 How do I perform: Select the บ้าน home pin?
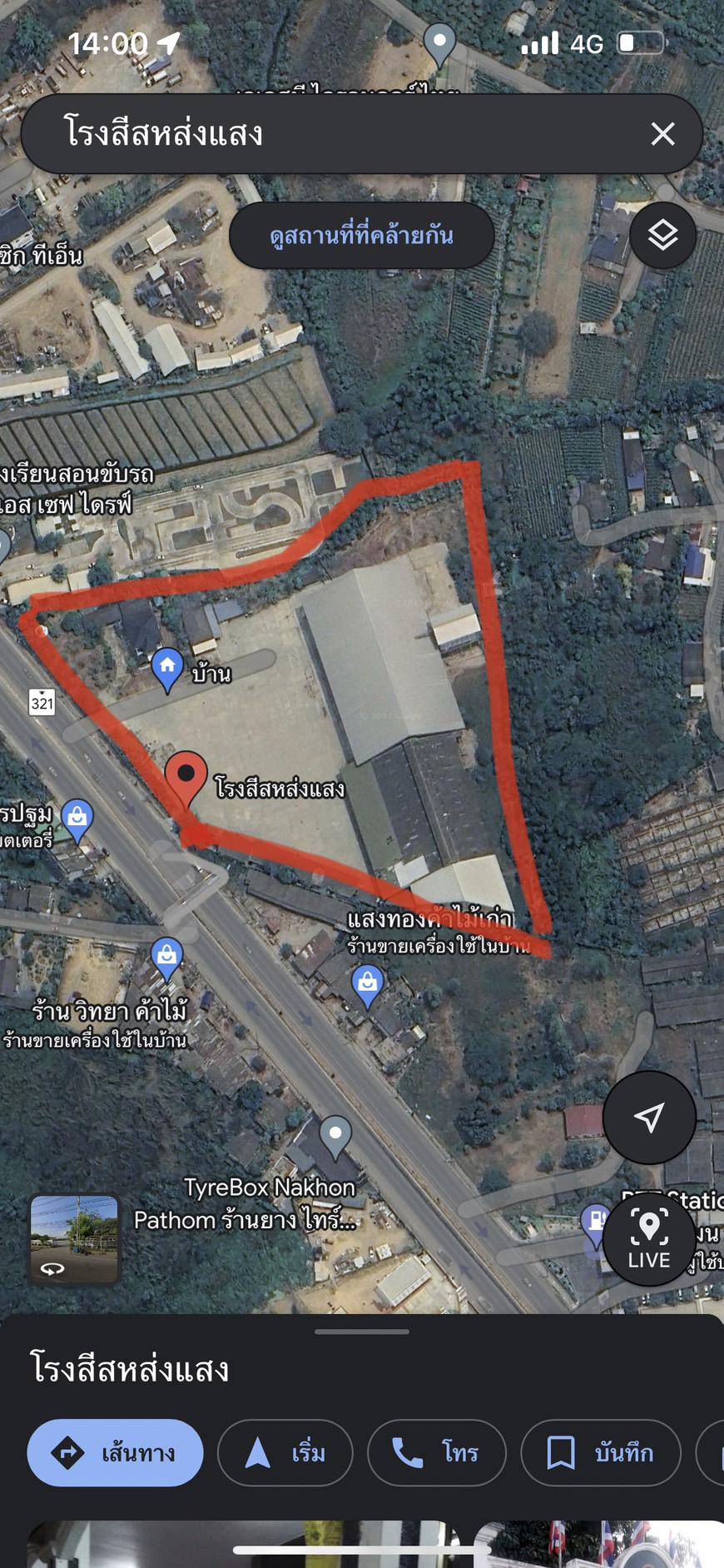coord(167,669)
